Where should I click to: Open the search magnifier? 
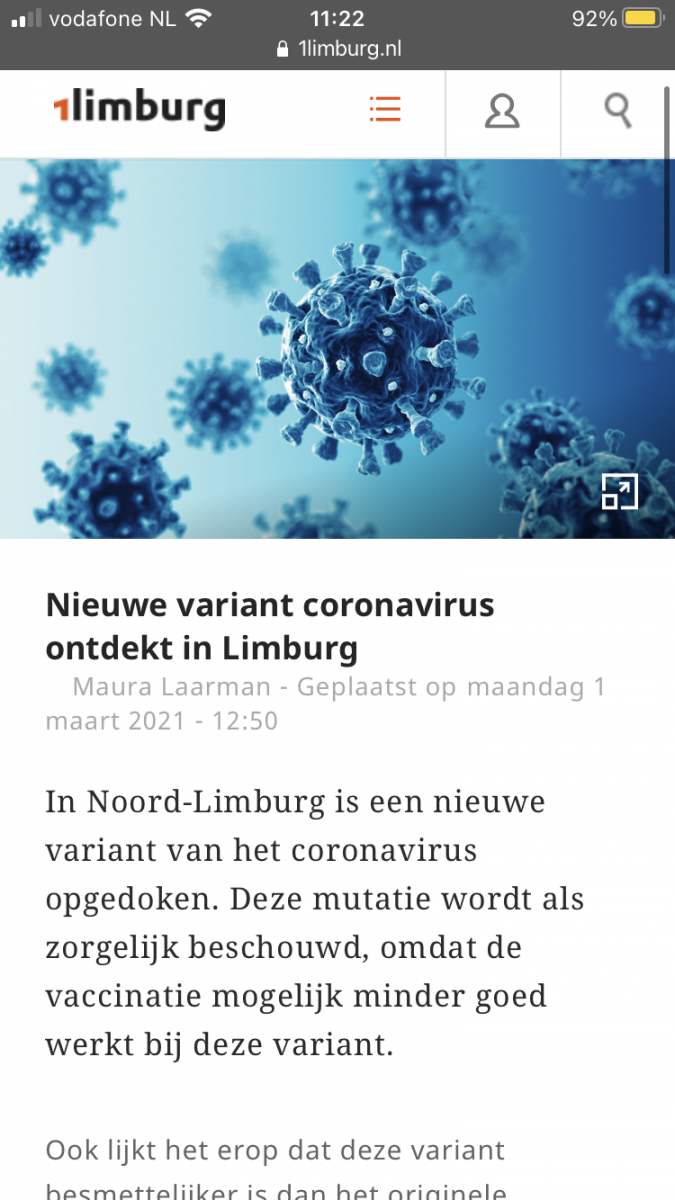coord(619,110)
